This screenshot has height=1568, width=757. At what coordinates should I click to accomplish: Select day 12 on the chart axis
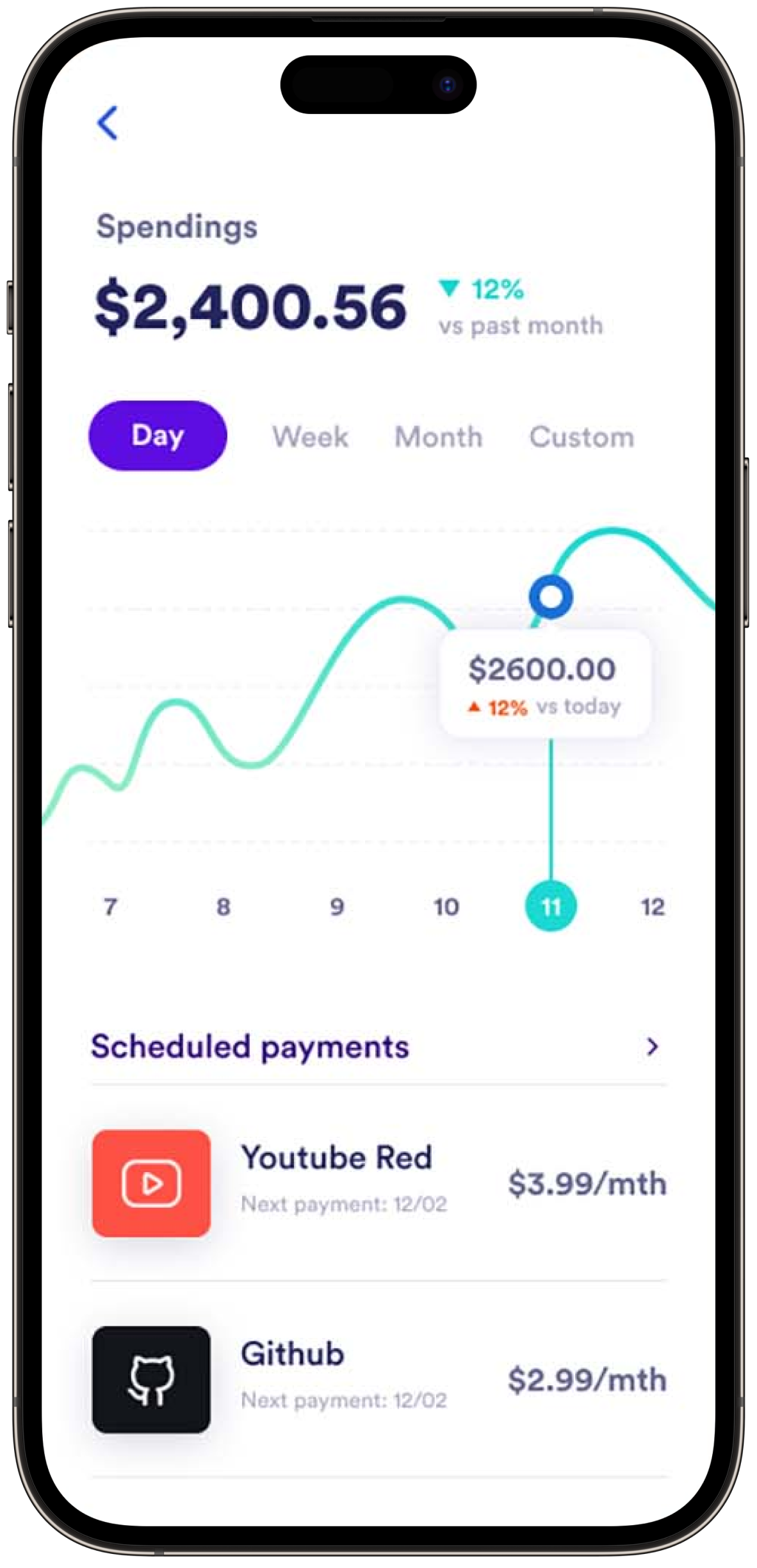tap(653, 907)
